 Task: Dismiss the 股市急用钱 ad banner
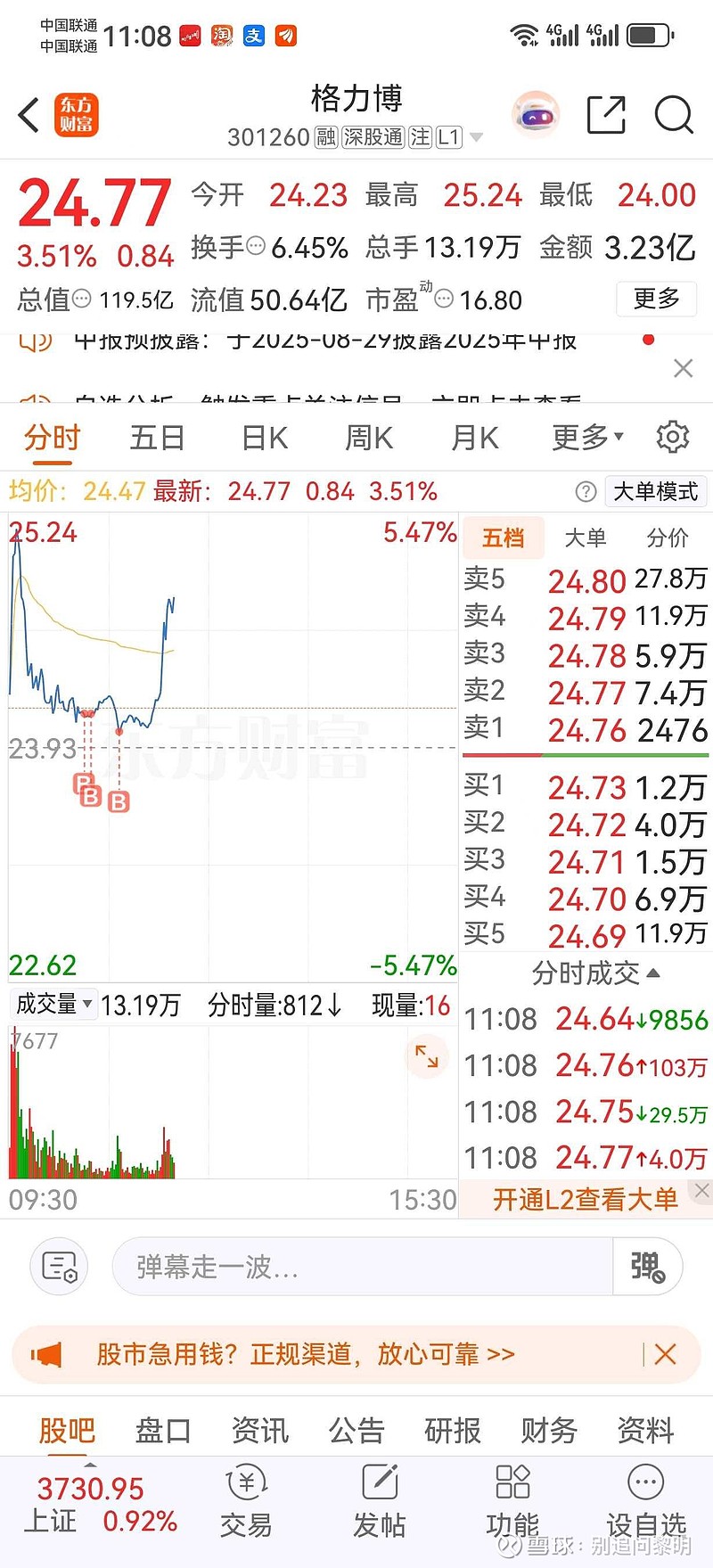coord(665,1354)
